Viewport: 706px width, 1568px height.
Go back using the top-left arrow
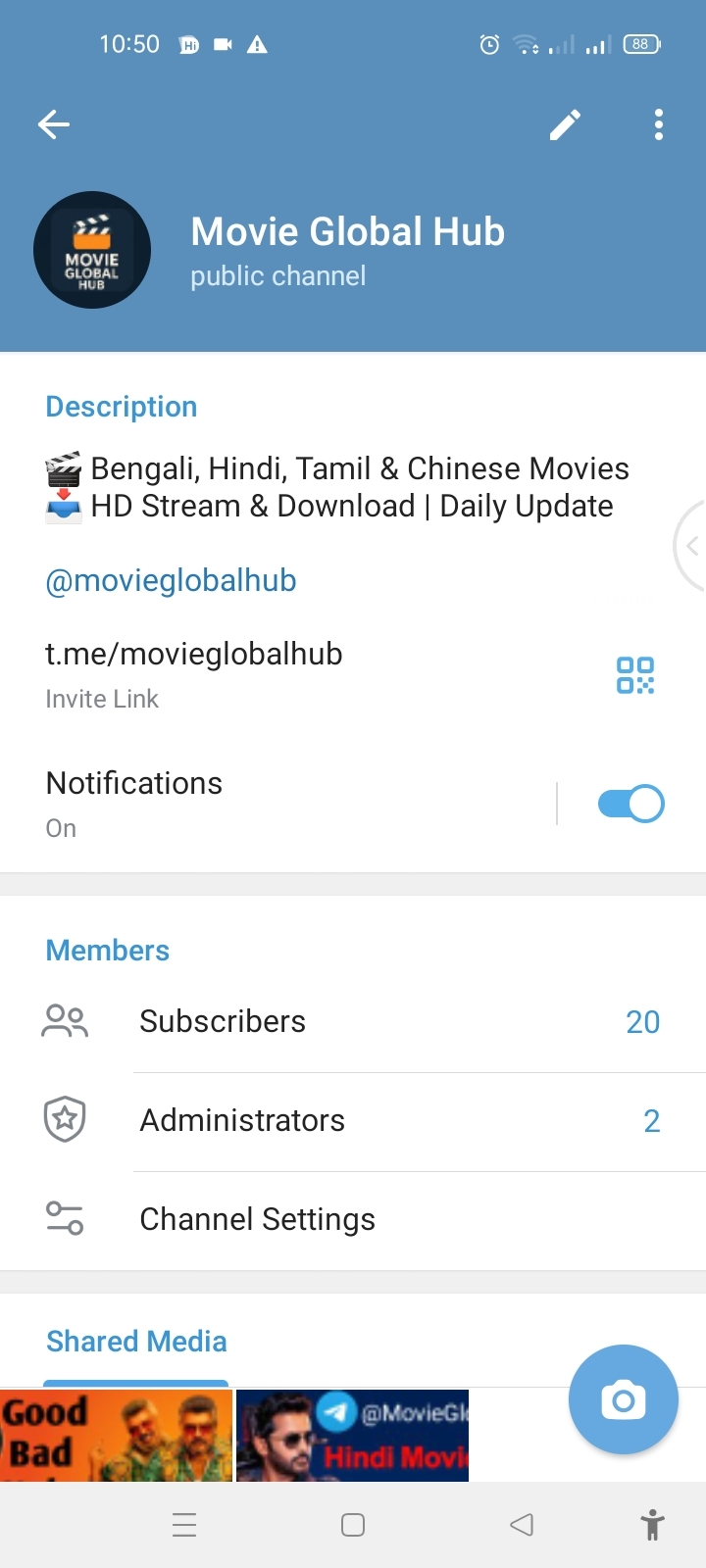click(54, 124)
